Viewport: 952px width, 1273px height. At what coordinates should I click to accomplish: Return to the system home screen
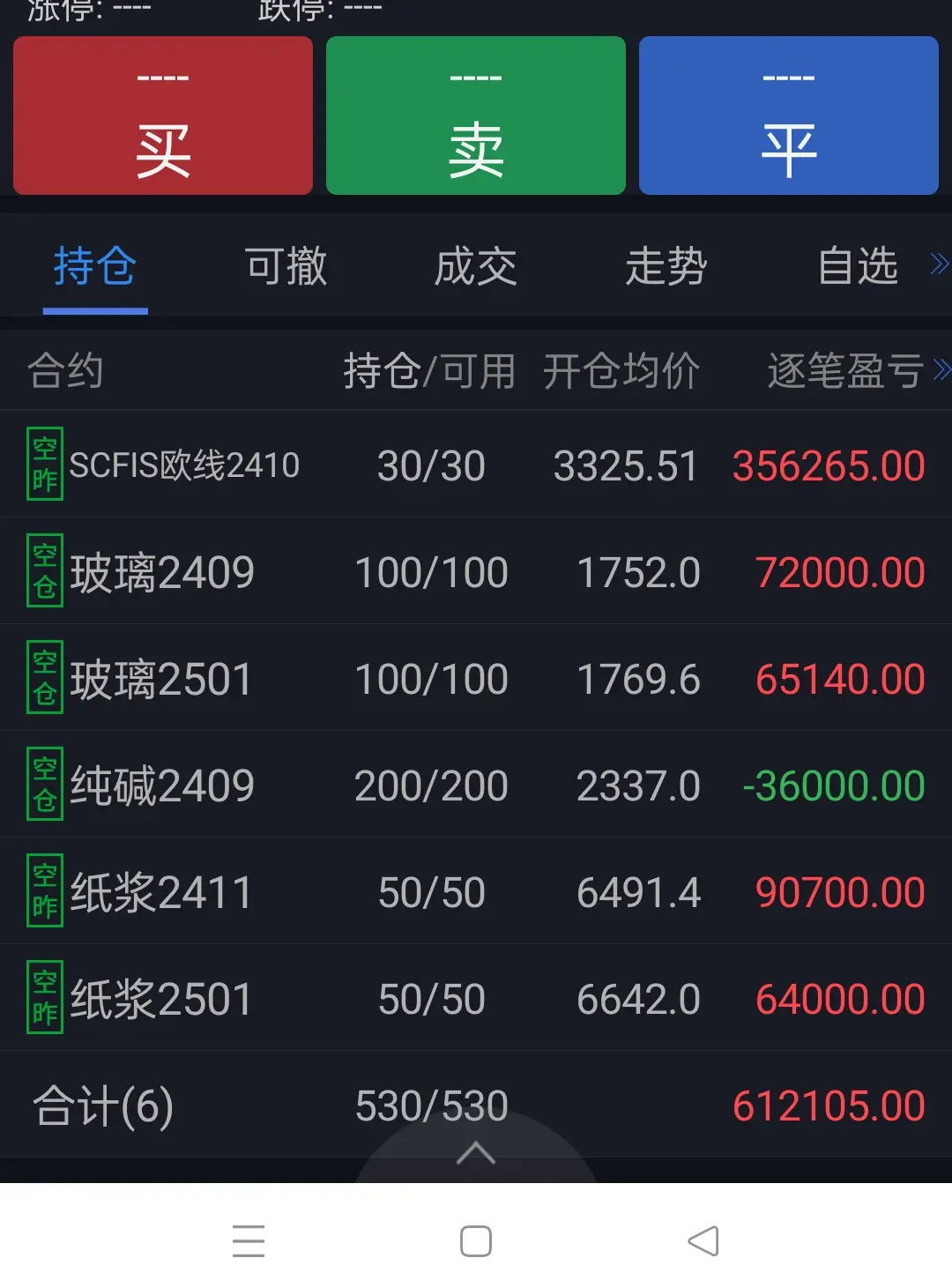[x=476, y=1241]
